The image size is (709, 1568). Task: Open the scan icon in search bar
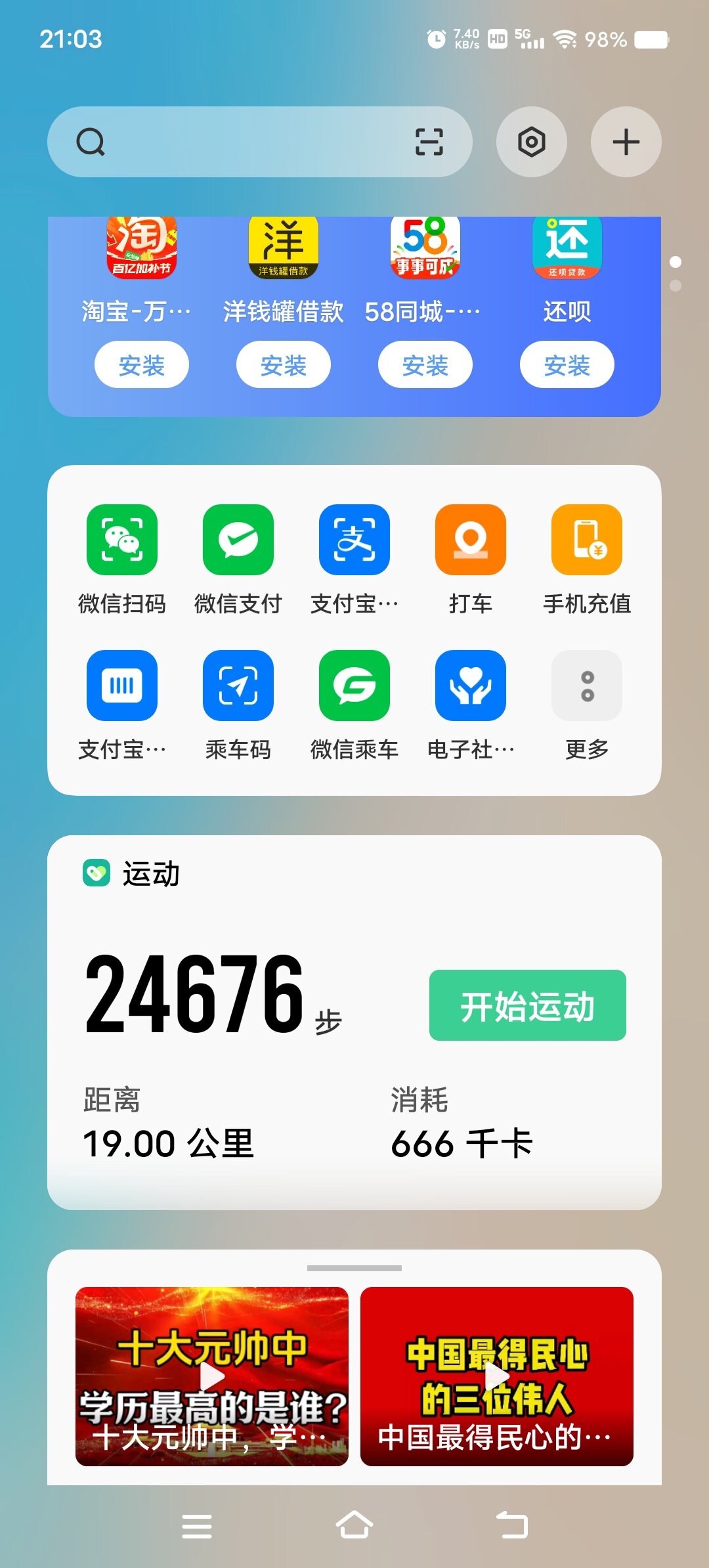(429, 142)
